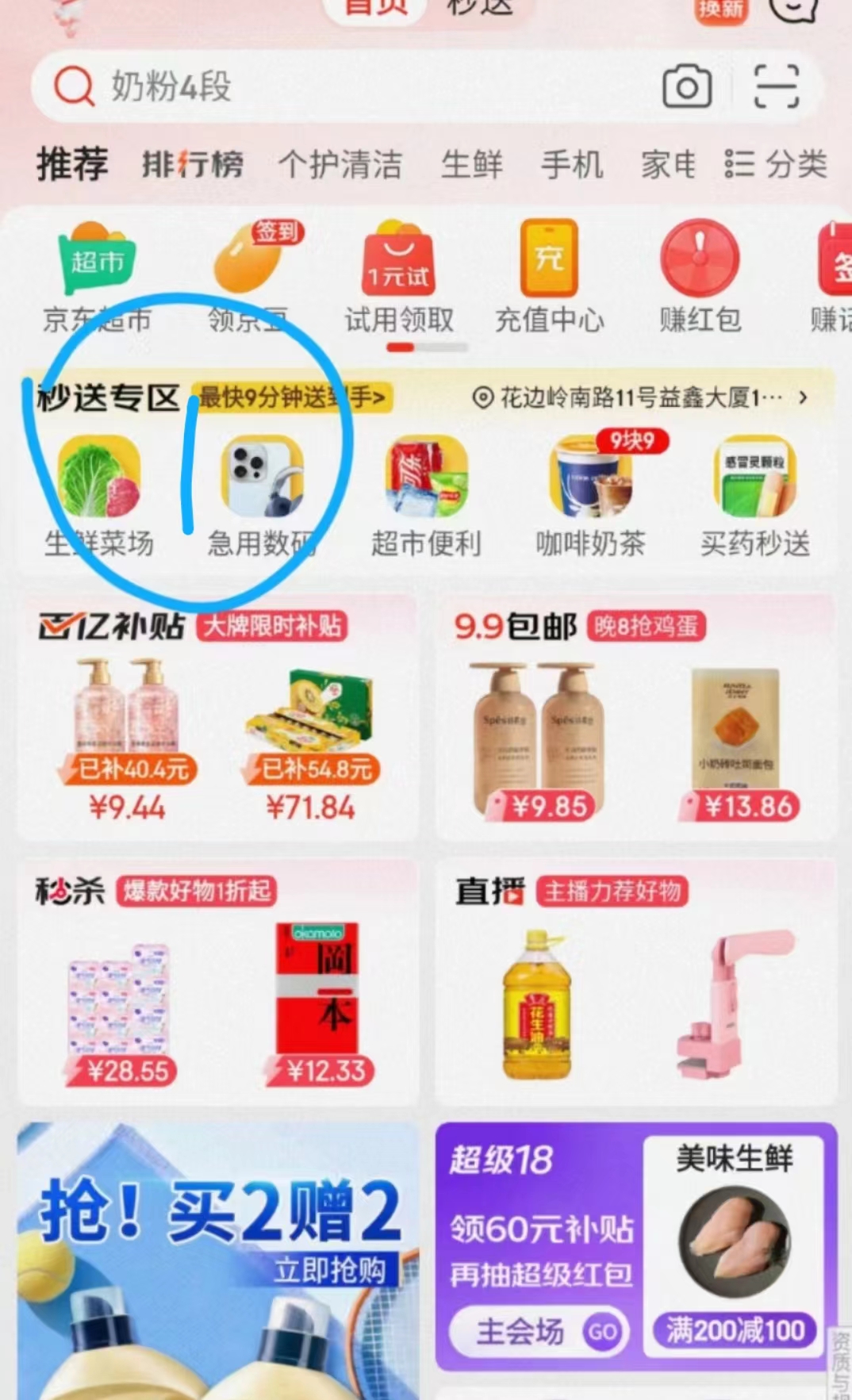
Task: Switch to the 排行榜 tab
Action: click(193, 165)
